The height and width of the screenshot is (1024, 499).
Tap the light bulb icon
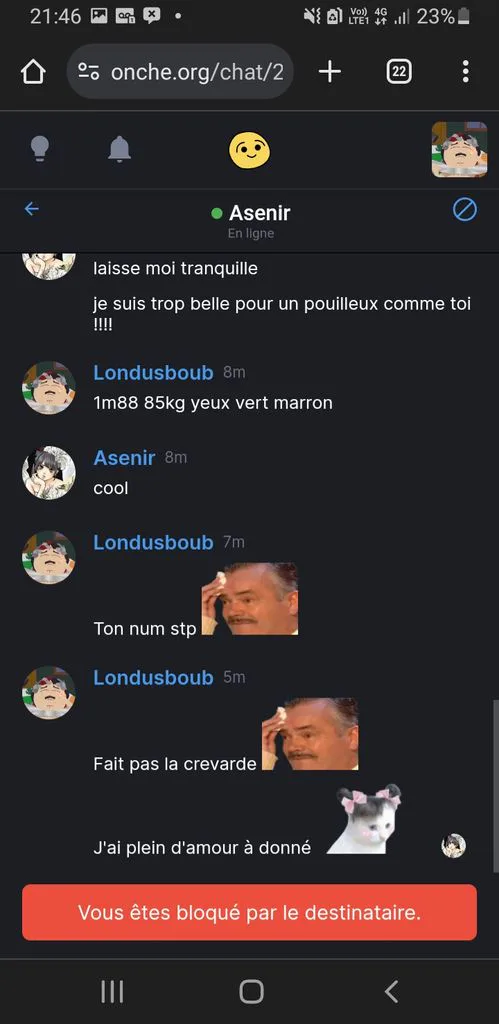point(40,150)
